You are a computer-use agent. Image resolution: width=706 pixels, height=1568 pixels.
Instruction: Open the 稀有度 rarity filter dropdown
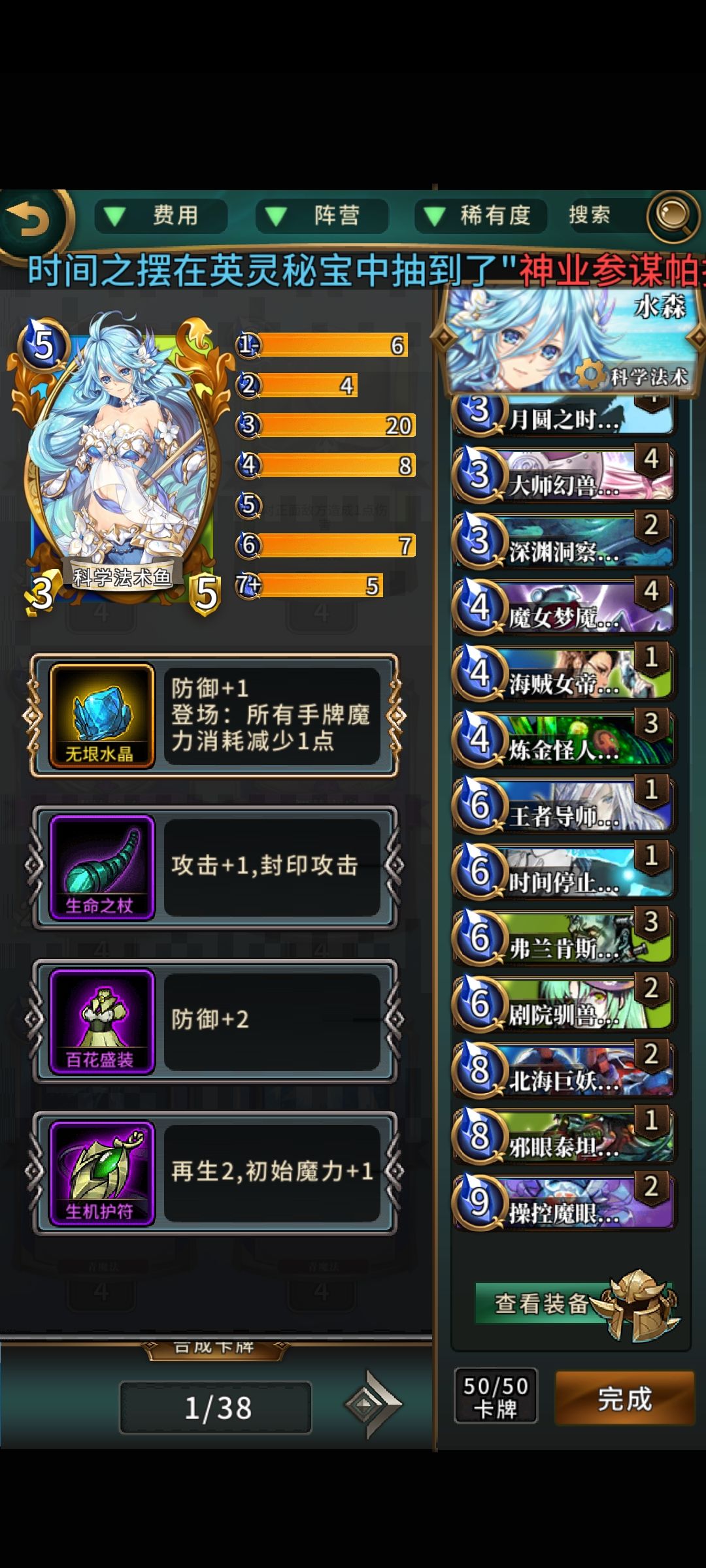[x=481, y=216]
